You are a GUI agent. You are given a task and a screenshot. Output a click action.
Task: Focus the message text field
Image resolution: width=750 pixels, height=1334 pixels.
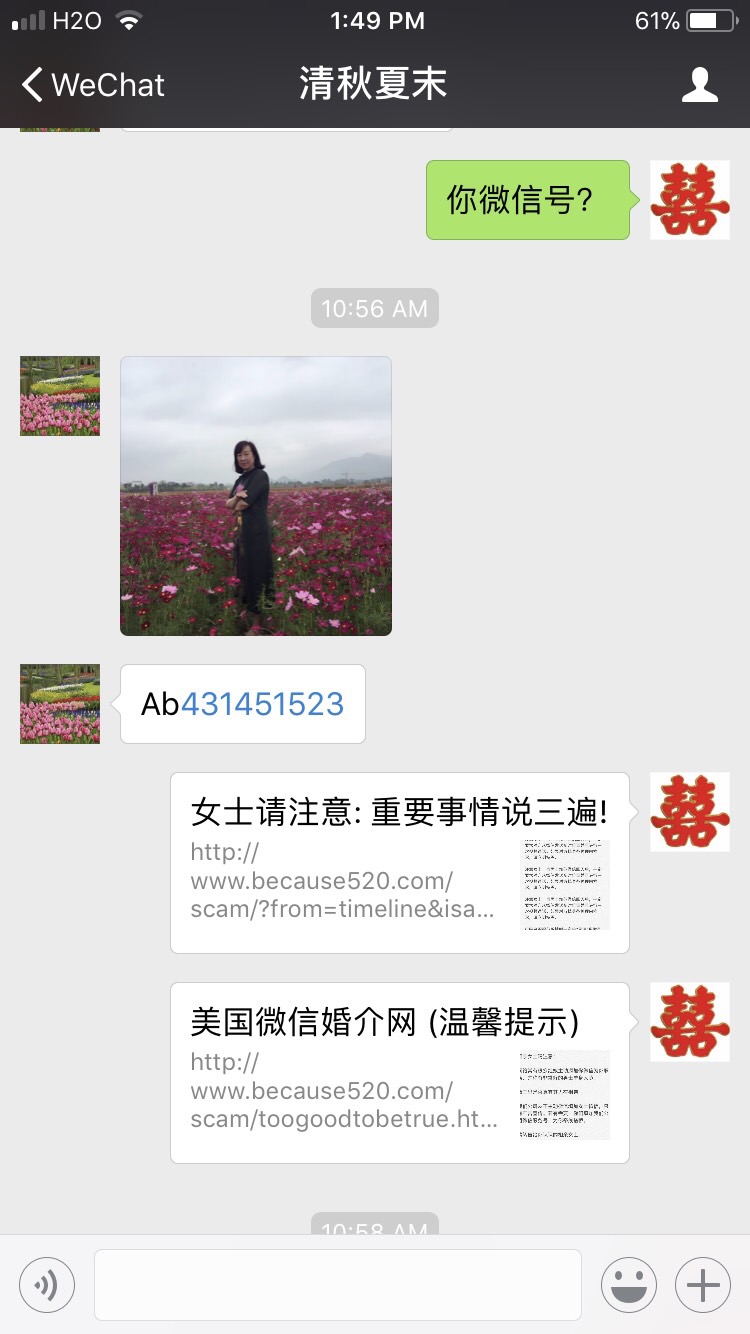(x=337, y=1284)
